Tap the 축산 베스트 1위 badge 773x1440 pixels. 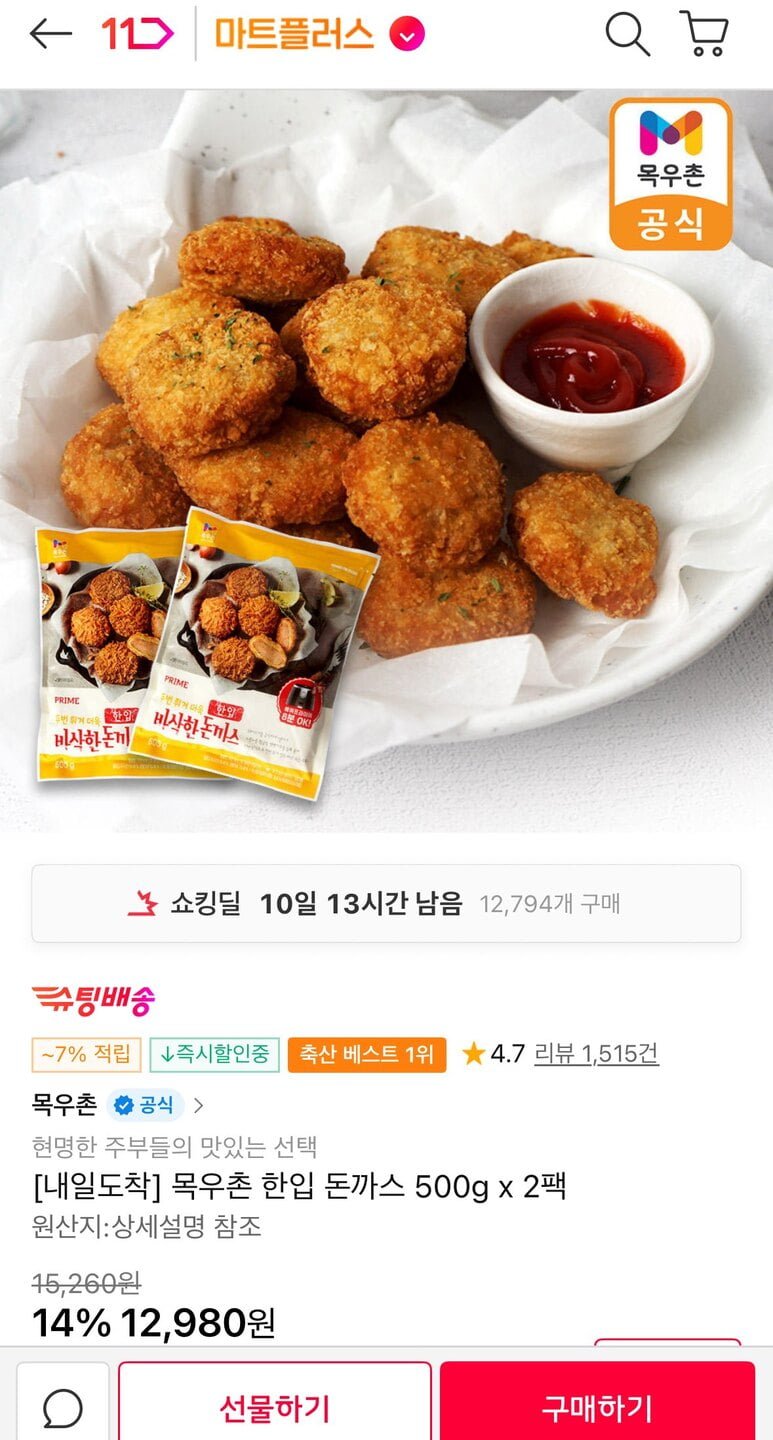(x=367, y=1054)
